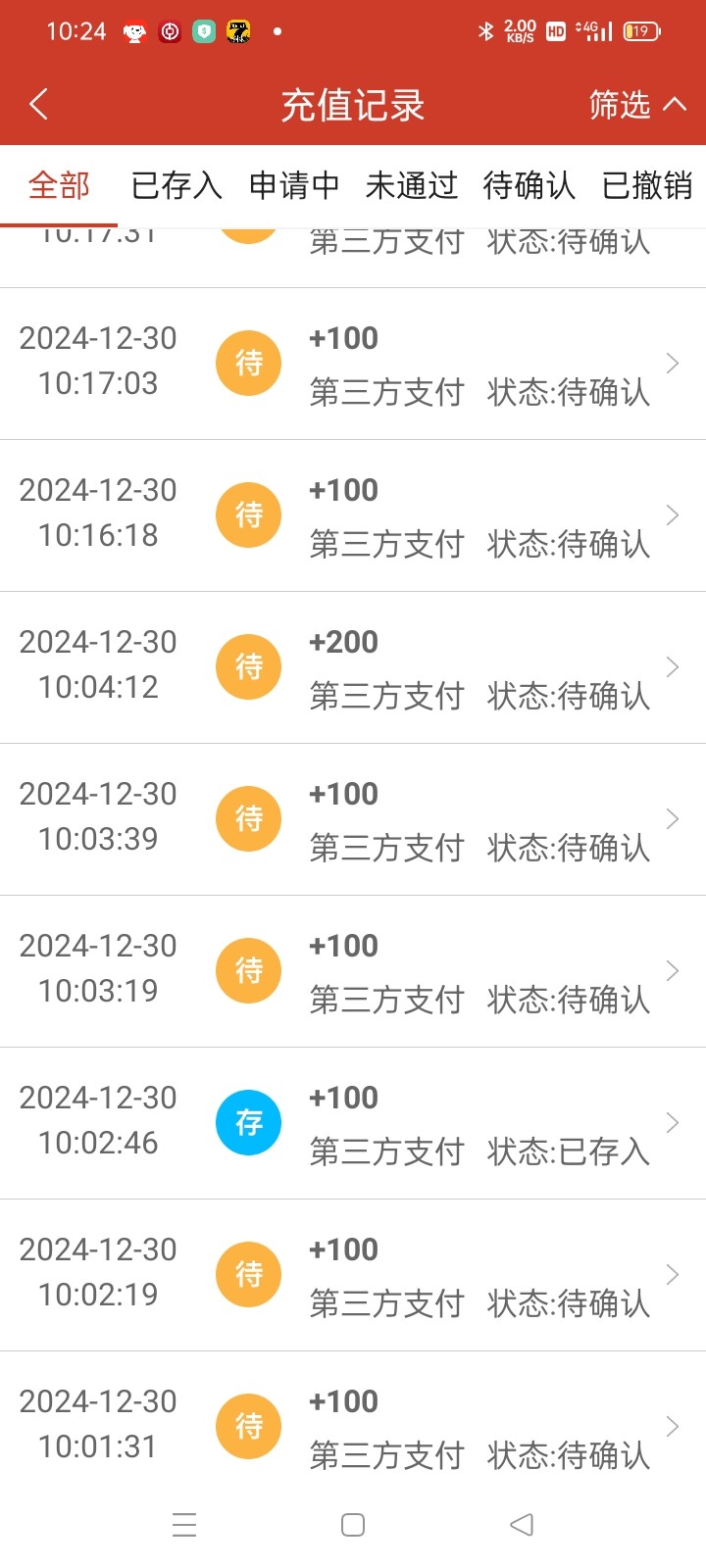View the 10:01:31 recharge record

353,1426
